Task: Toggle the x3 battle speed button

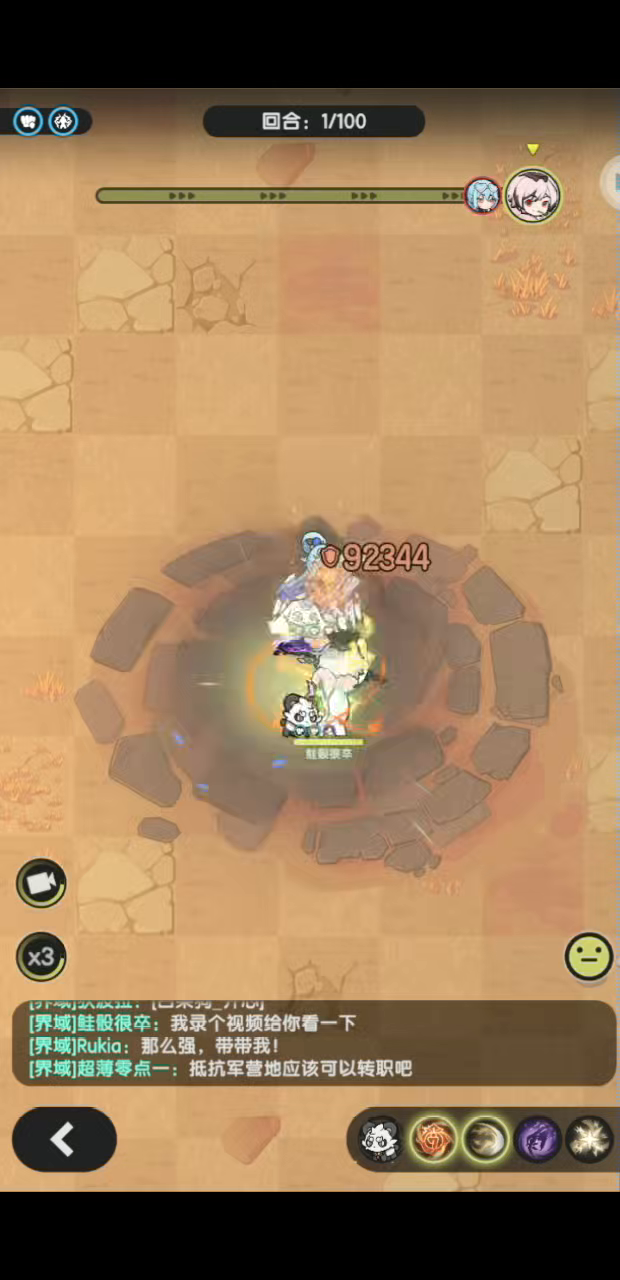Action: click(x=41, y=957)
